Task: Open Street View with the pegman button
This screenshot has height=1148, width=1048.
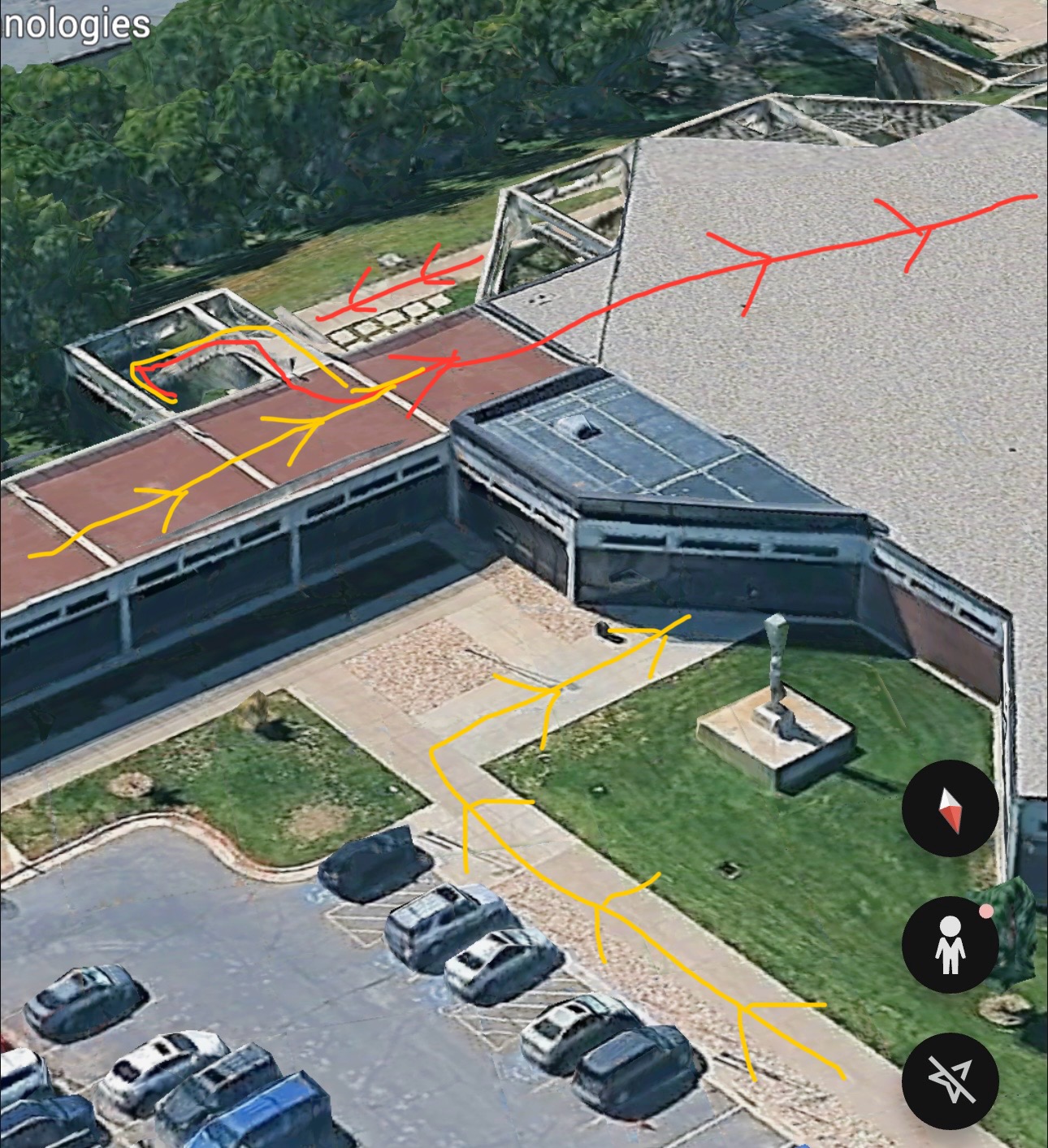Action: click(950, 945)
